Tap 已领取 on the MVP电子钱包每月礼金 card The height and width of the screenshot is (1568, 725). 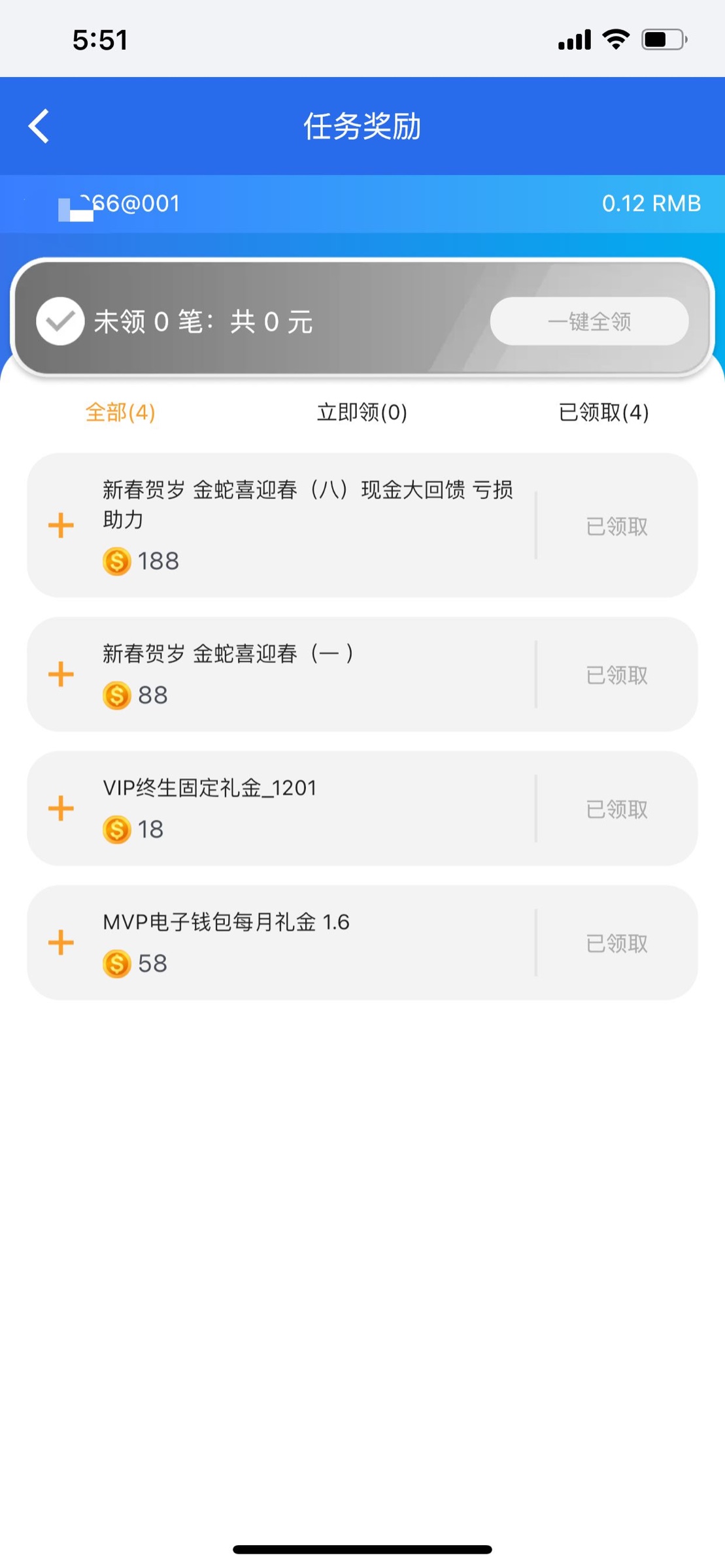coord(616,943)
